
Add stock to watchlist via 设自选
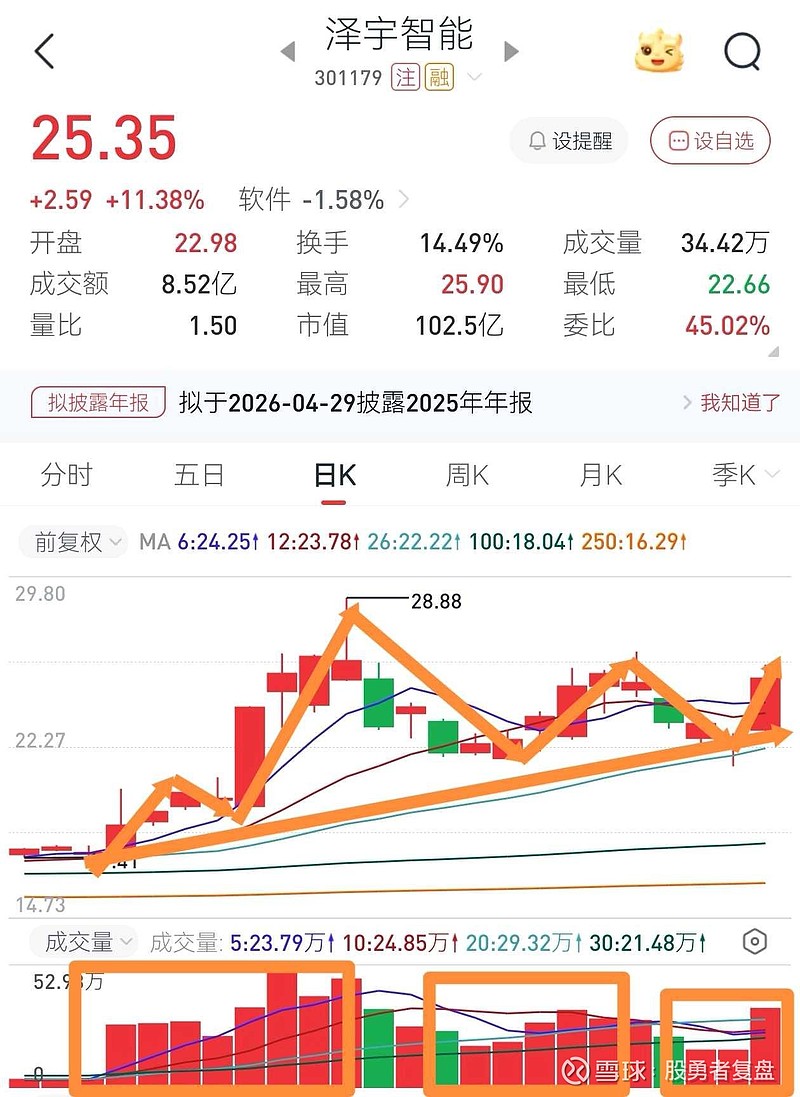[x=711, y=141]
